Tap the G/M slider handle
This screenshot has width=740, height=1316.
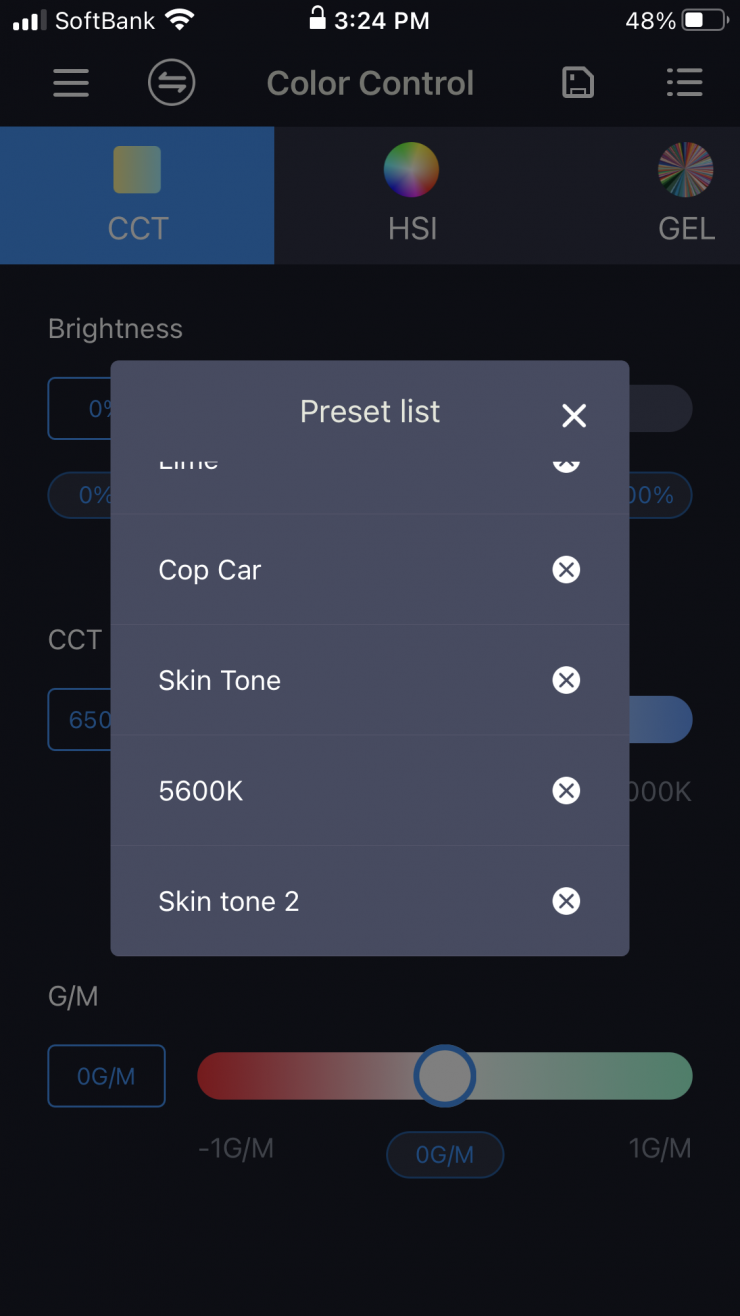pyautogui.click(x=444, y=1076)
